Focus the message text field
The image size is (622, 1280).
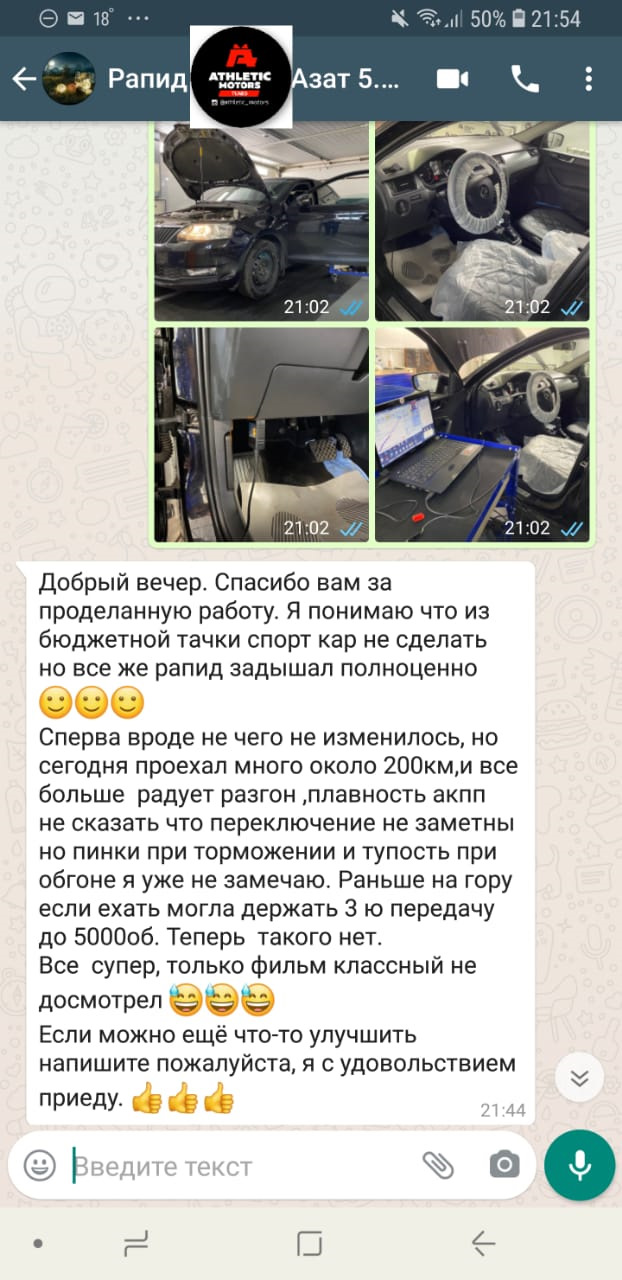pyautogui.click(x=240, y=1166)
